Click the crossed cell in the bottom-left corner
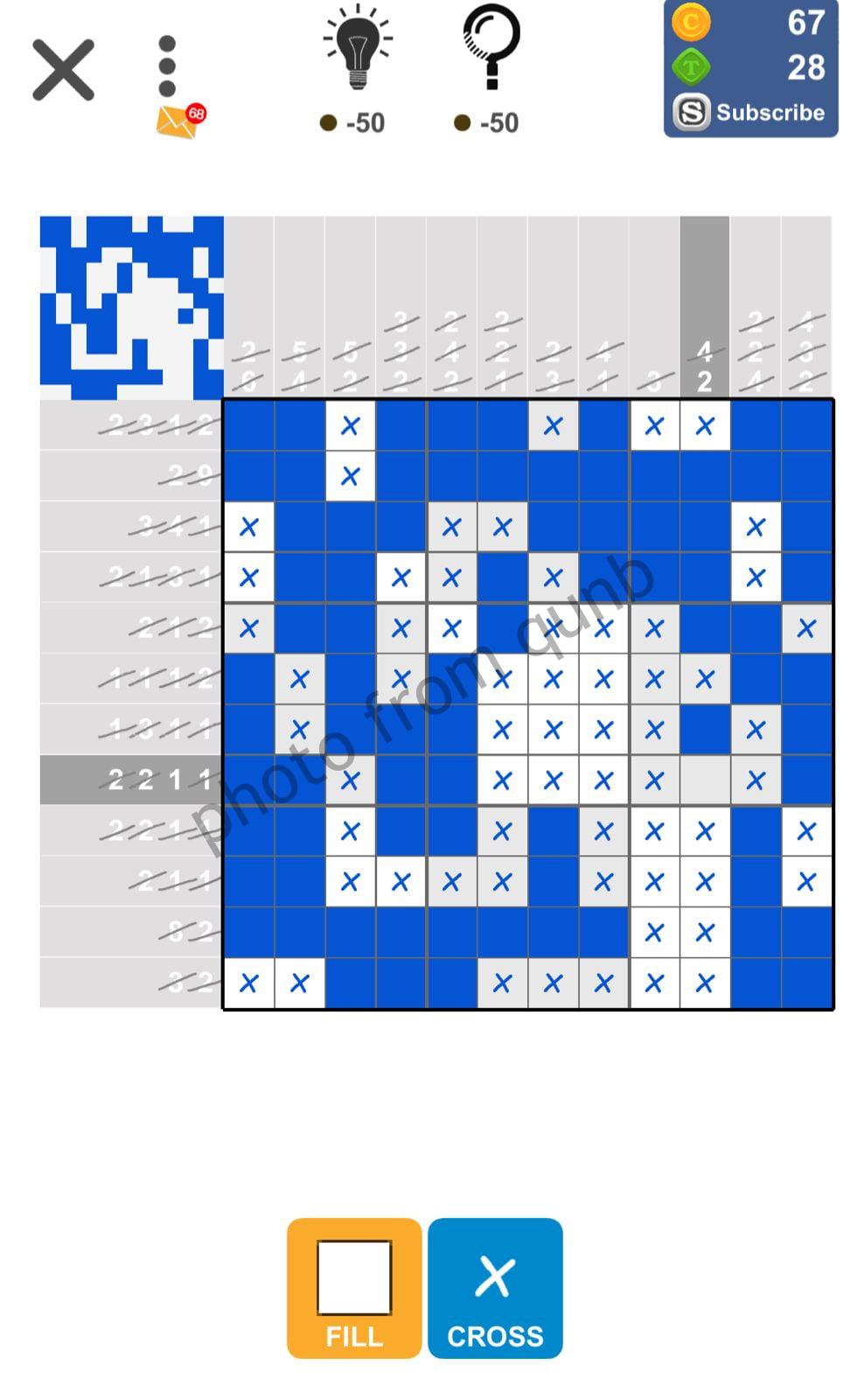The height and width of the screenshot is (1400, 850). [248, 982]
